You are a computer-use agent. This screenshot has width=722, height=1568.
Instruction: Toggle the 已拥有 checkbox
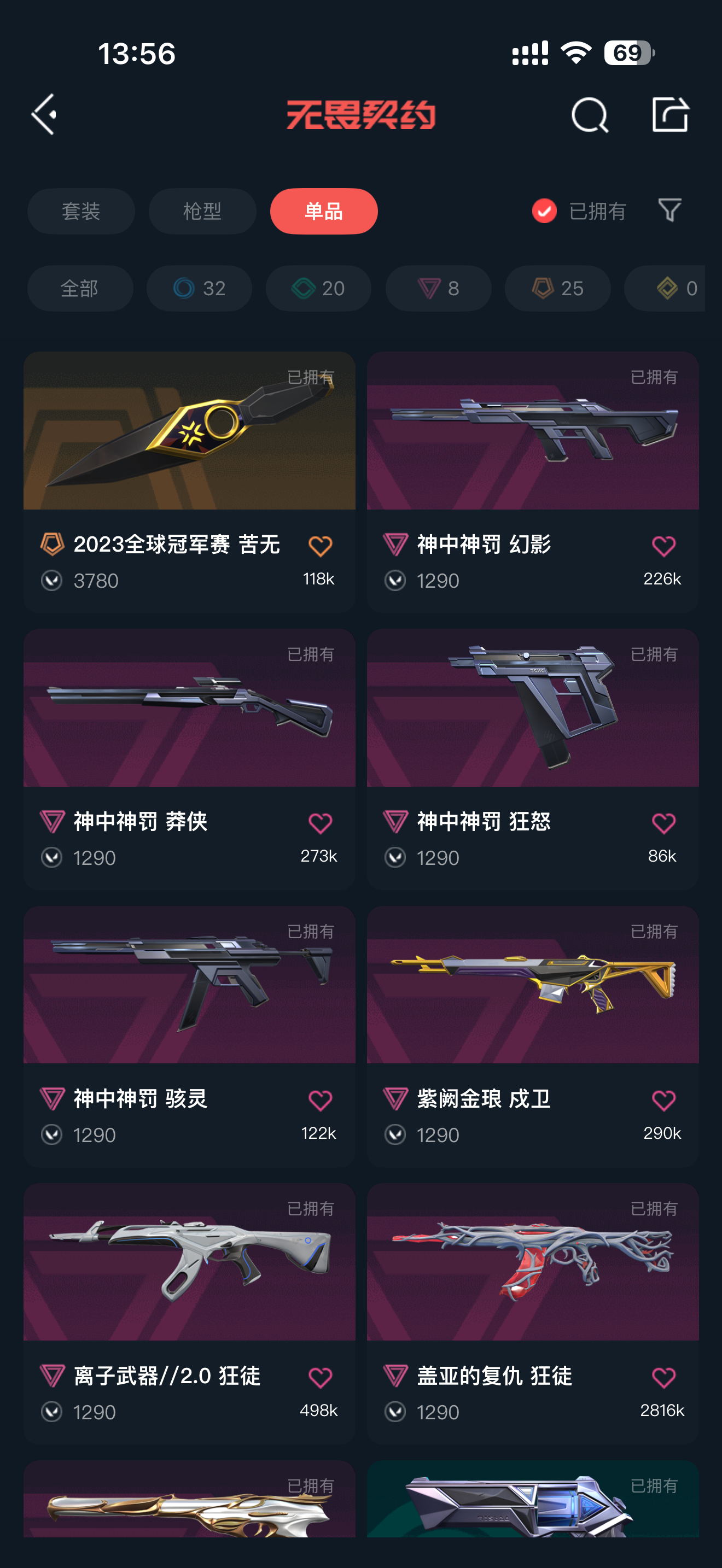click(x=544, y=211)
